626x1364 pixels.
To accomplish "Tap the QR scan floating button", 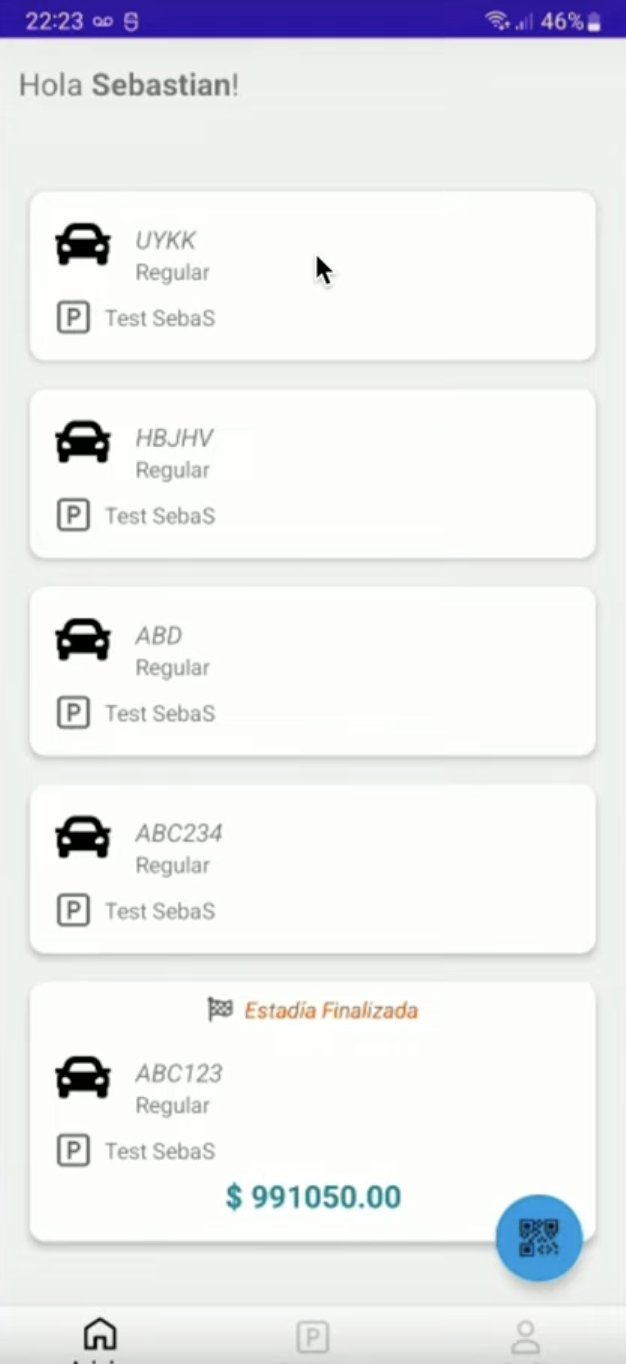I will (539, 1238).
